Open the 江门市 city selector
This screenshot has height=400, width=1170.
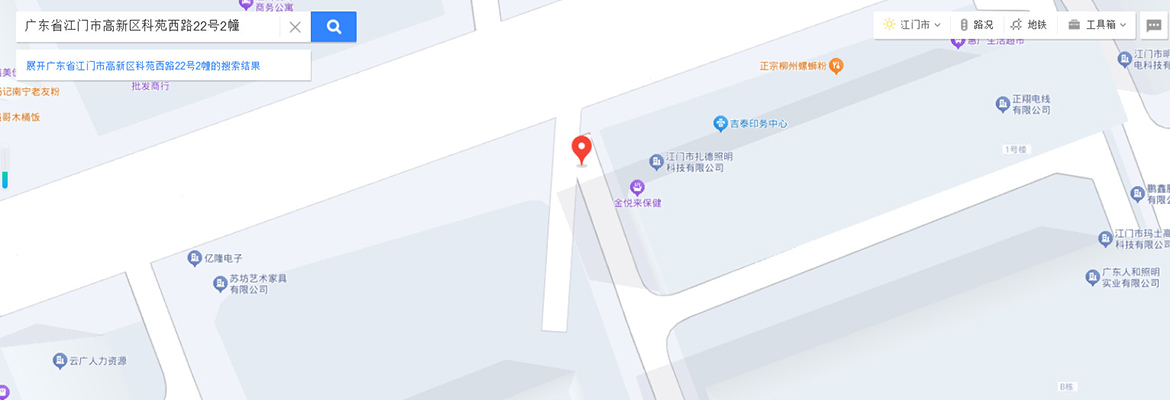pos(911,25)
